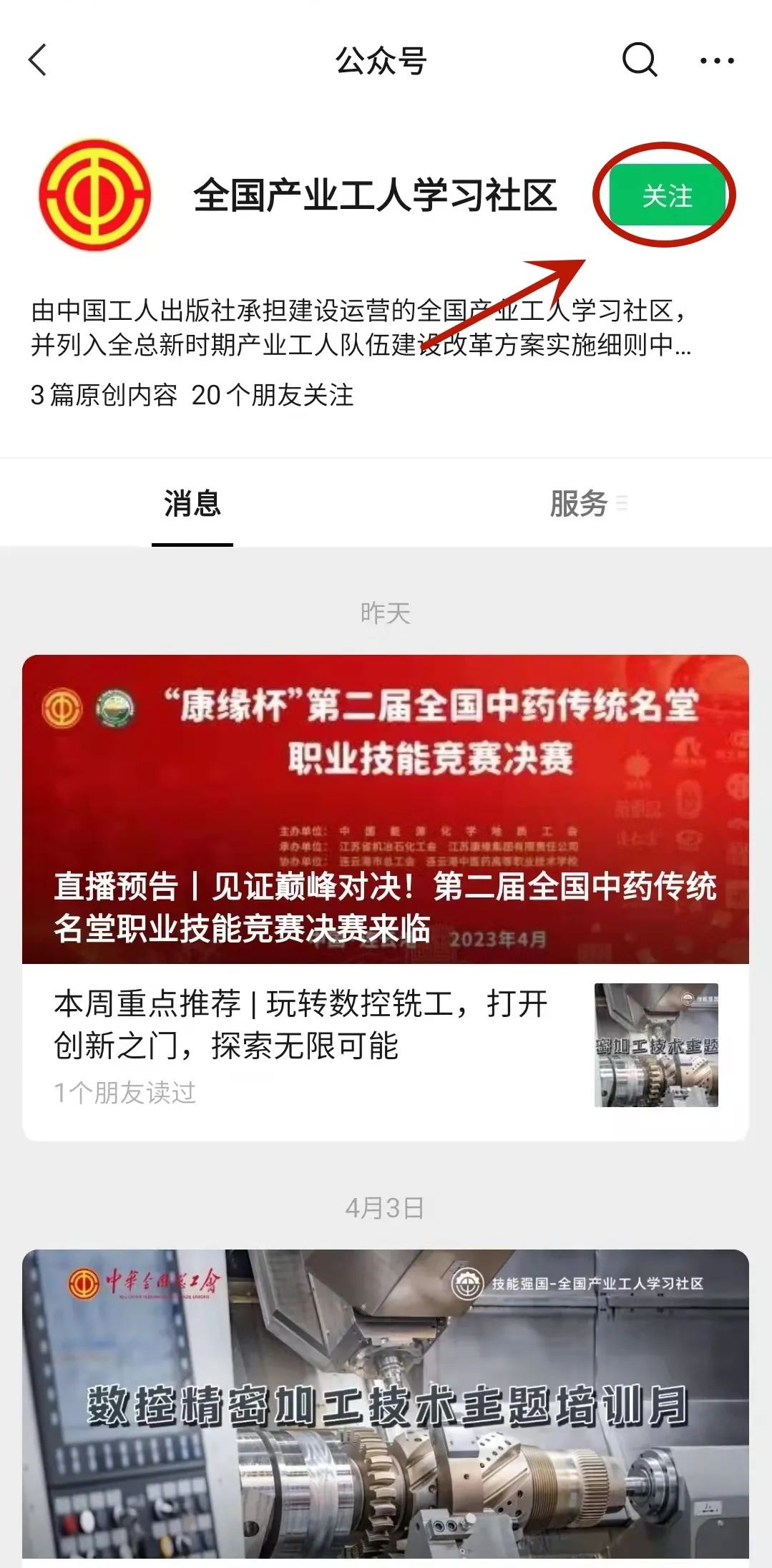772x1568 pixels.
Task: Go back from the 公众号 page
Action: coord(38,60)
